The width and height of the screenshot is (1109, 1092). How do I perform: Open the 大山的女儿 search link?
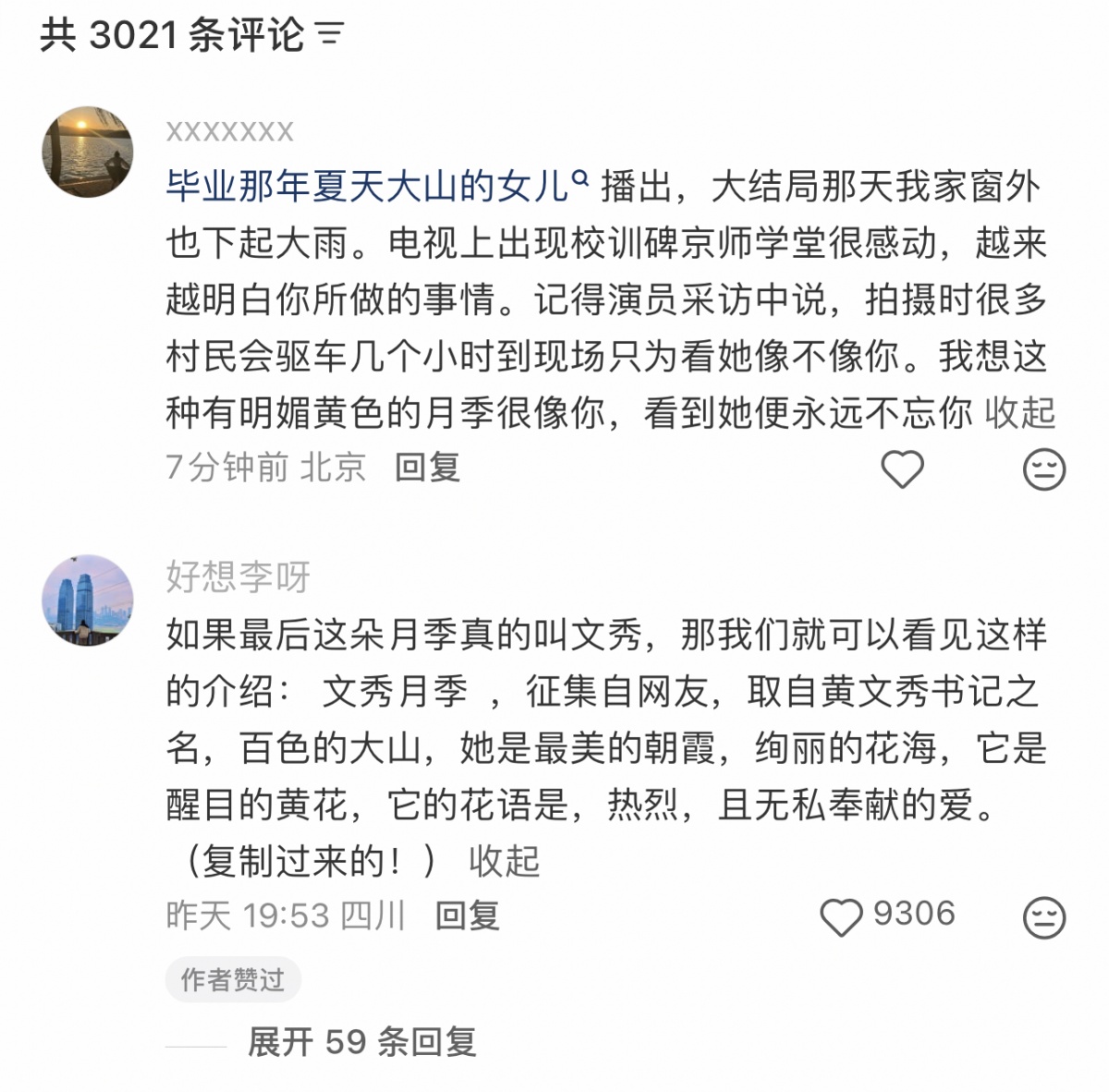[x=377, y=186]
